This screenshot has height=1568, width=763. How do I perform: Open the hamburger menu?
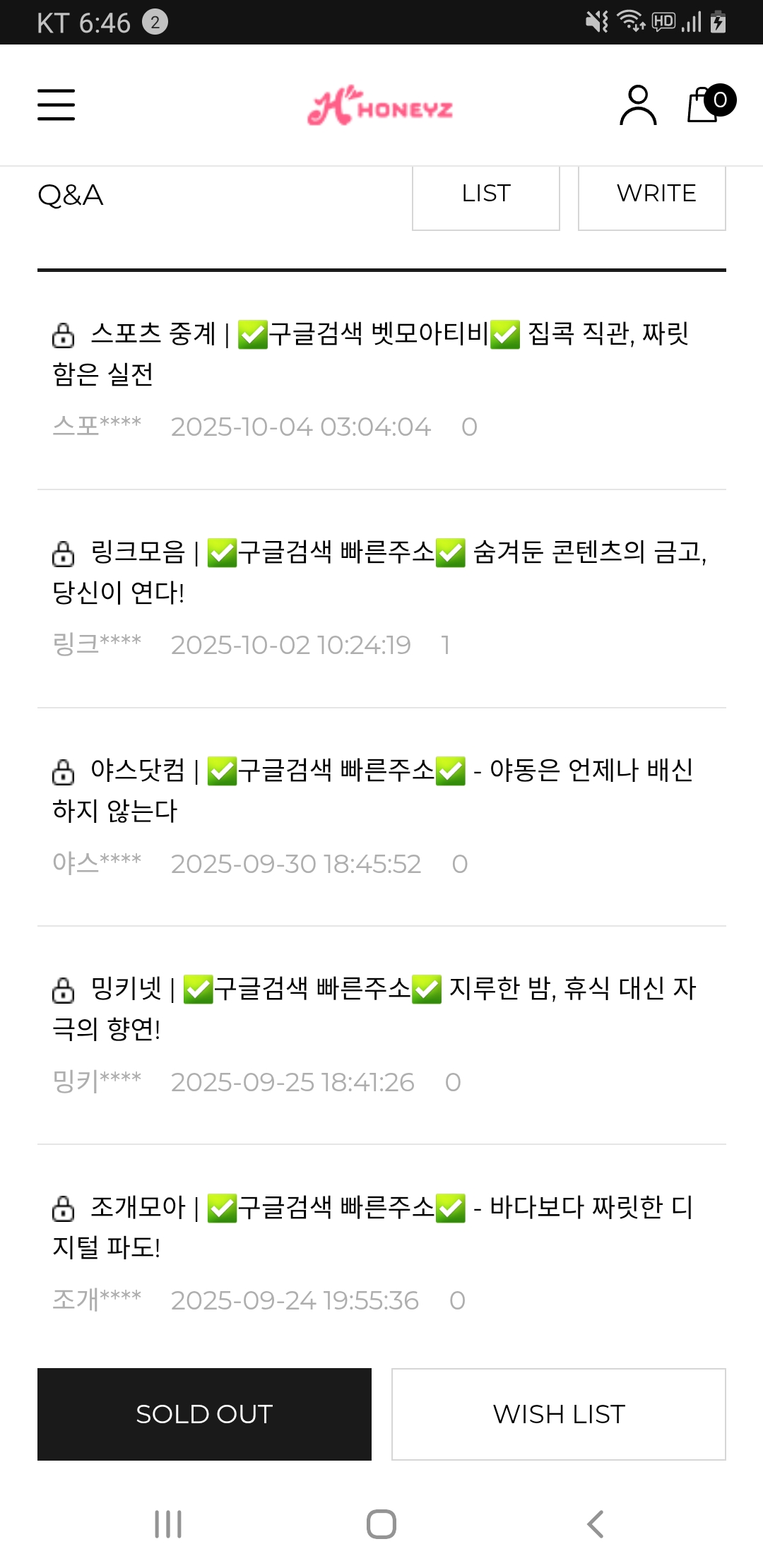point(56,105)
